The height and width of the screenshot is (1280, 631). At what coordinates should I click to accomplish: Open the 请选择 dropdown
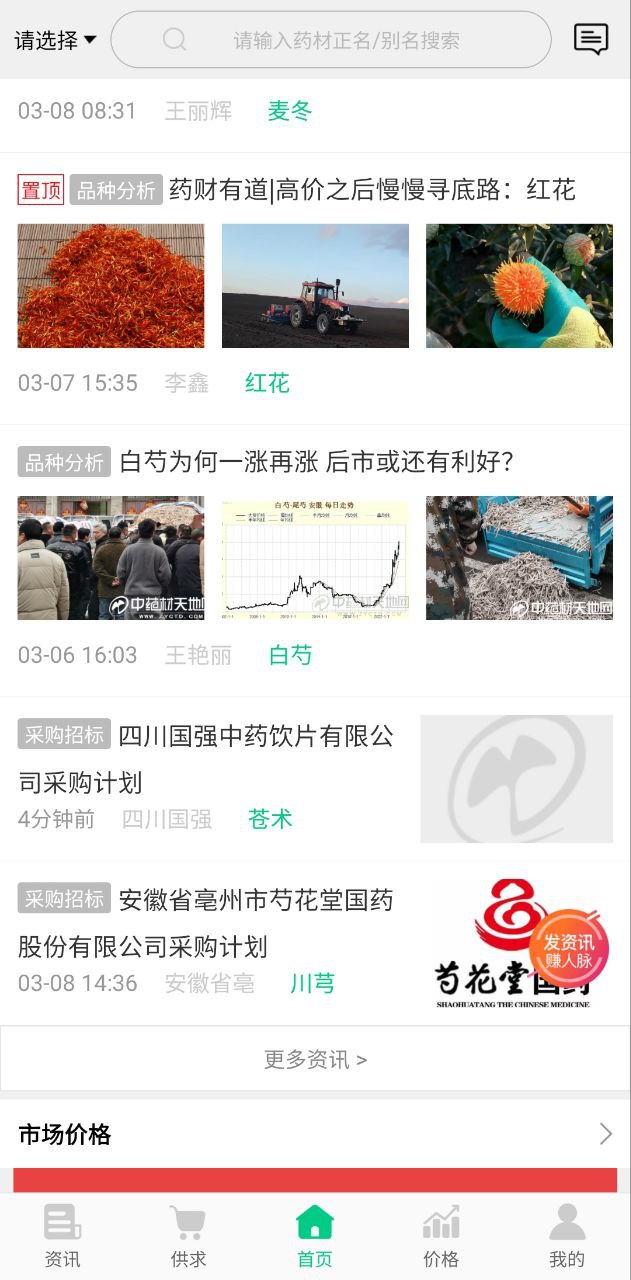(55, 40)
